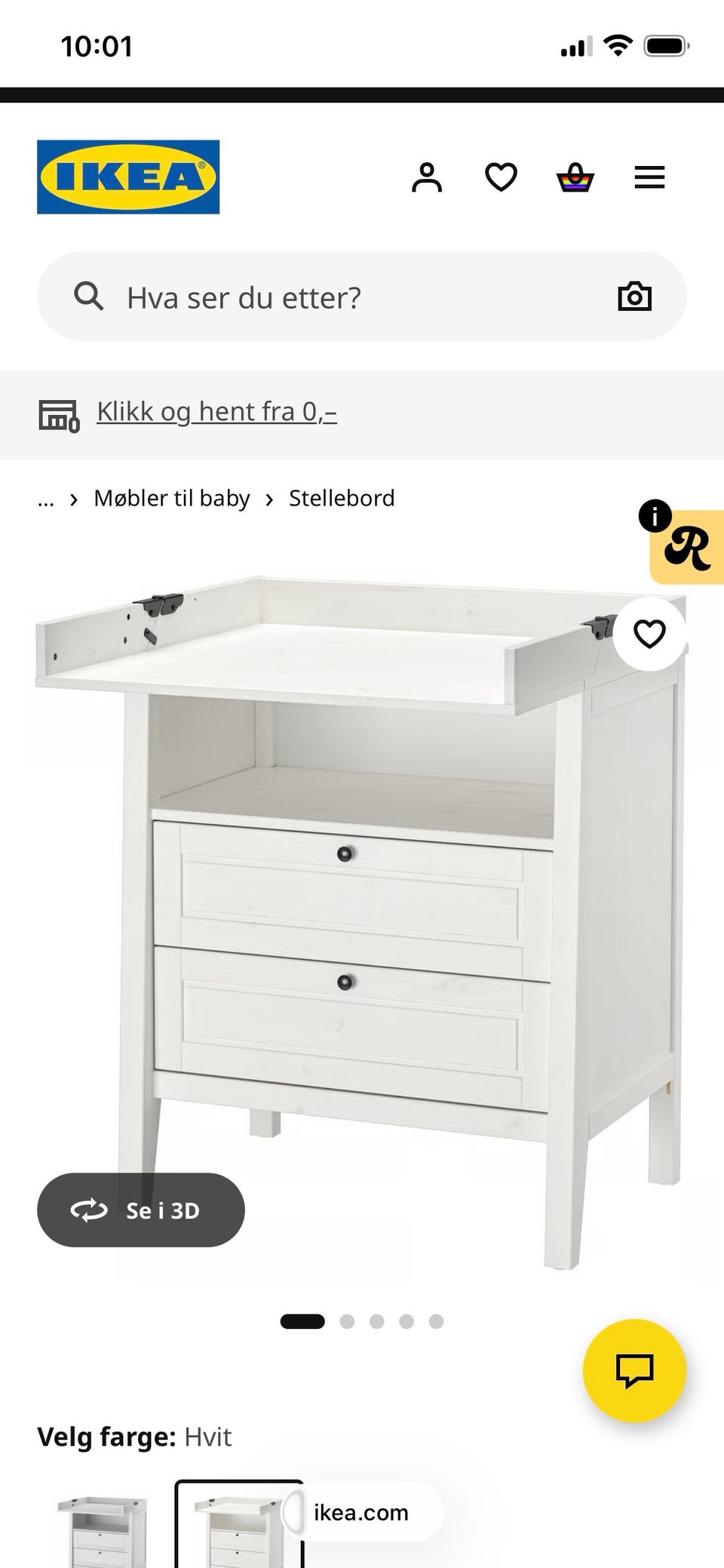Go to 'Møbler til baby' breadcrumb
The height and width of the screenshot is (1568, 724).
pyautogui.click(x=171, y=499)
